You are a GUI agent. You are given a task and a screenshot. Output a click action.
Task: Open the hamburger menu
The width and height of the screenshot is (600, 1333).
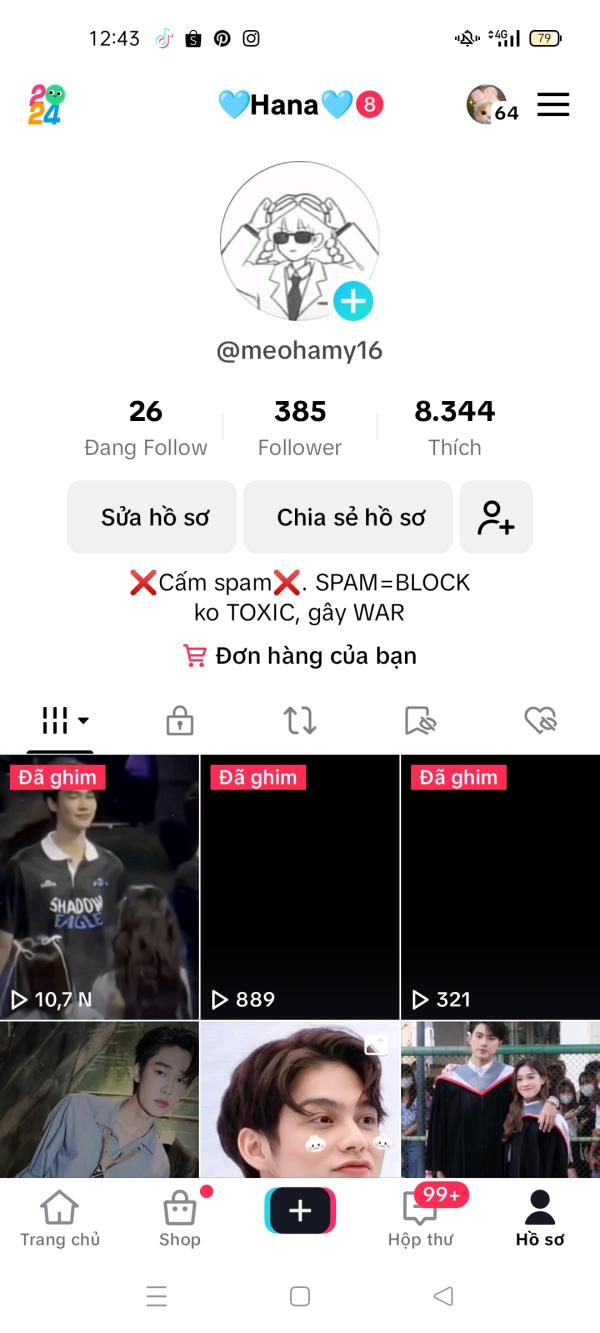click(553, 104)
